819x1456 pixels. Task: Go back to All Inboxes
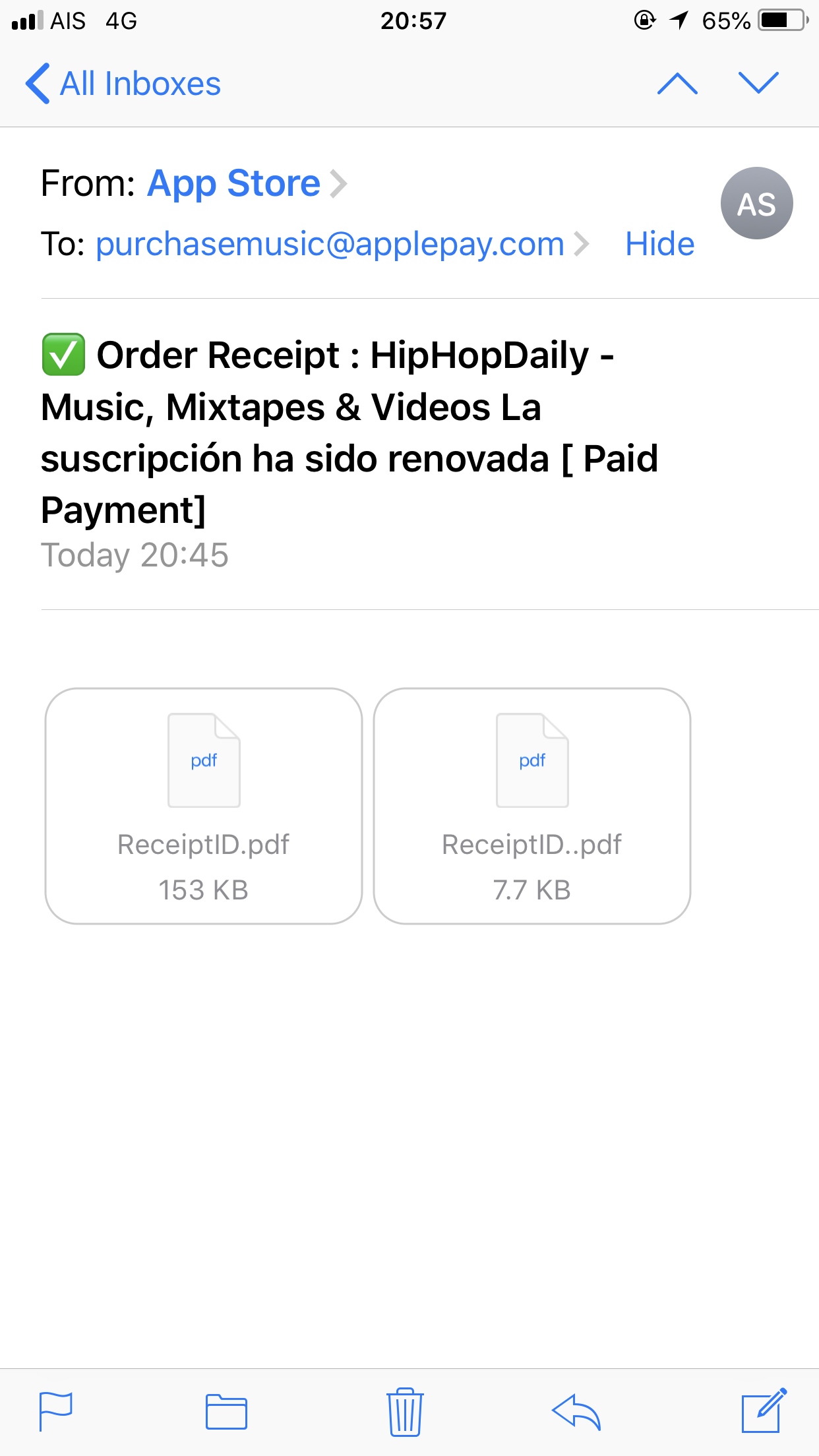pos(123,84)
